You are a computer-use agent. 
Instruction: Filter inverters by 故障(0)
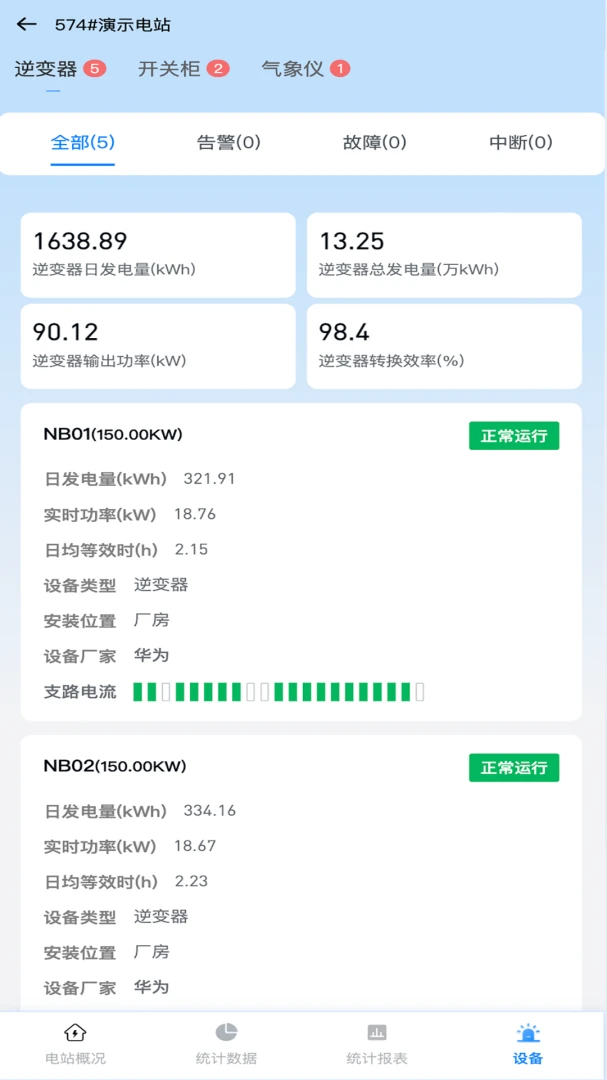click(375, 143)
